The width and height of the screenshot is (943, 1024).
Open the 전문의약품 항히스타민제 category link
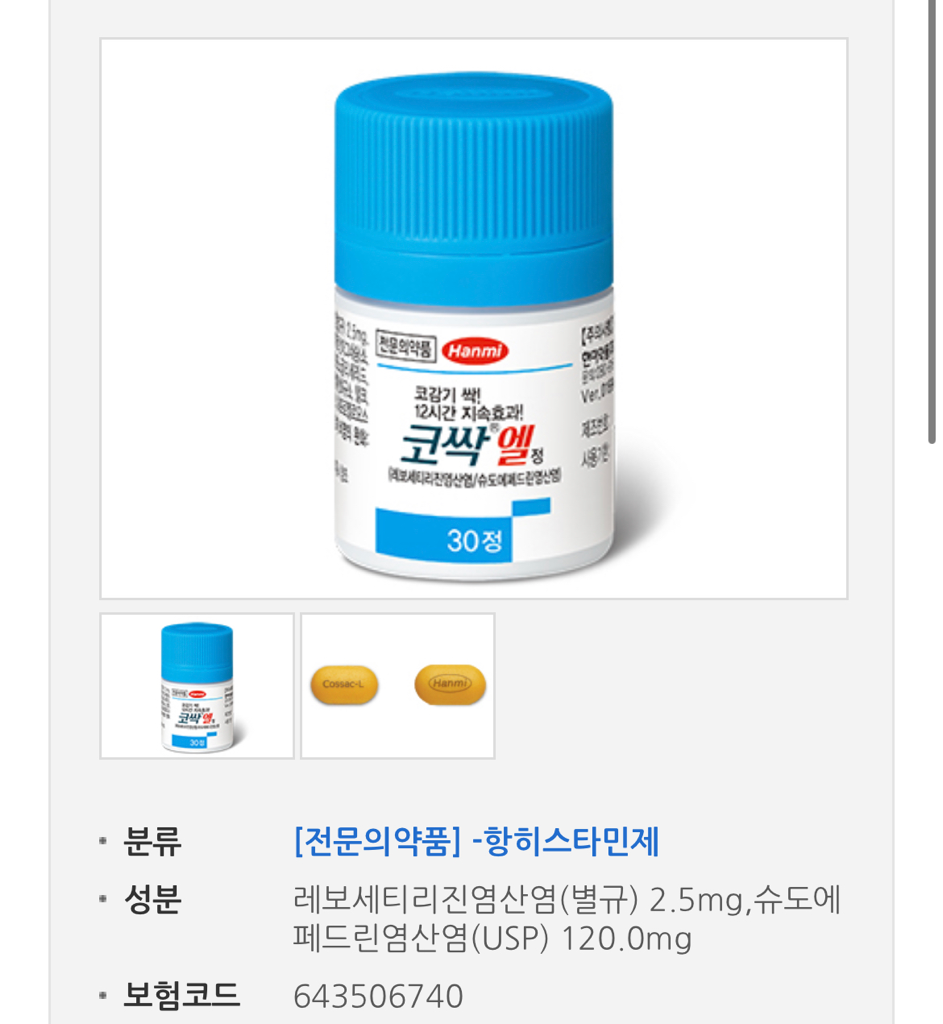coord(476,842)
